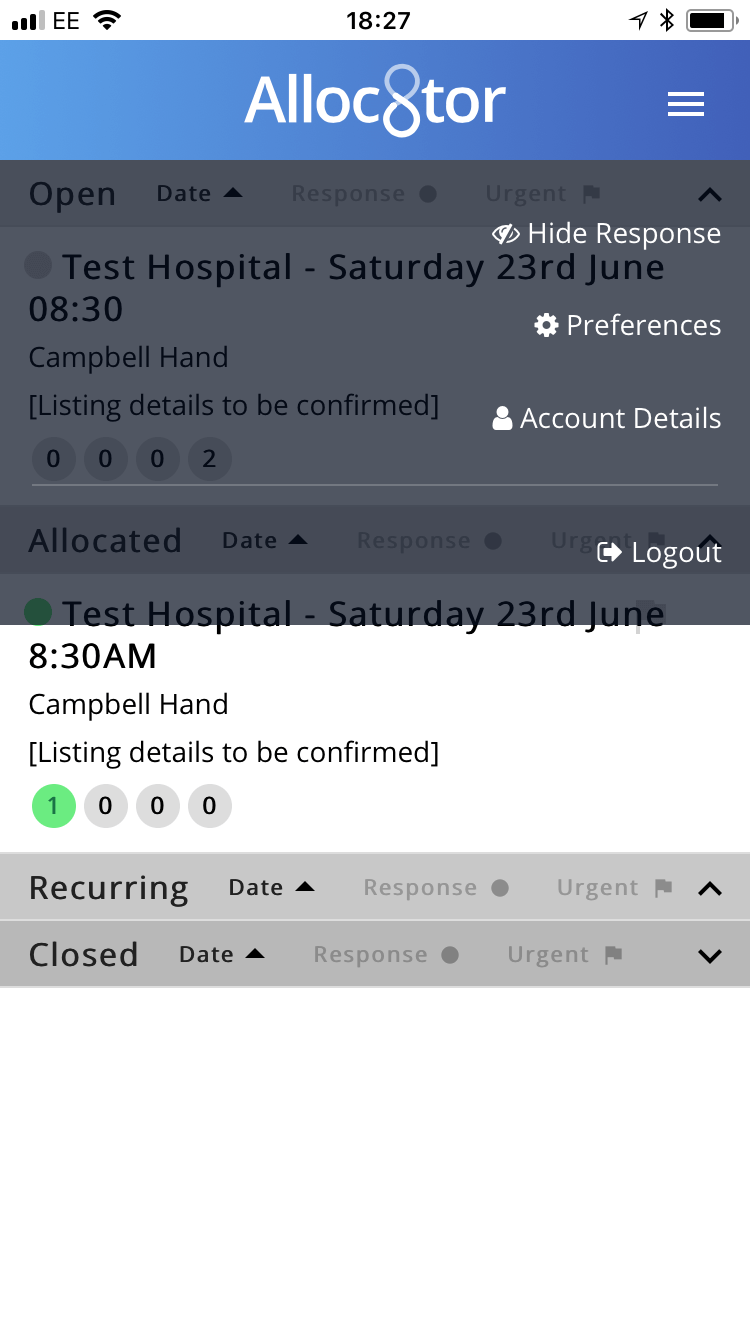Open the hamburger navigation menu
Screen dimensions: 750x1334
point(686,103)
